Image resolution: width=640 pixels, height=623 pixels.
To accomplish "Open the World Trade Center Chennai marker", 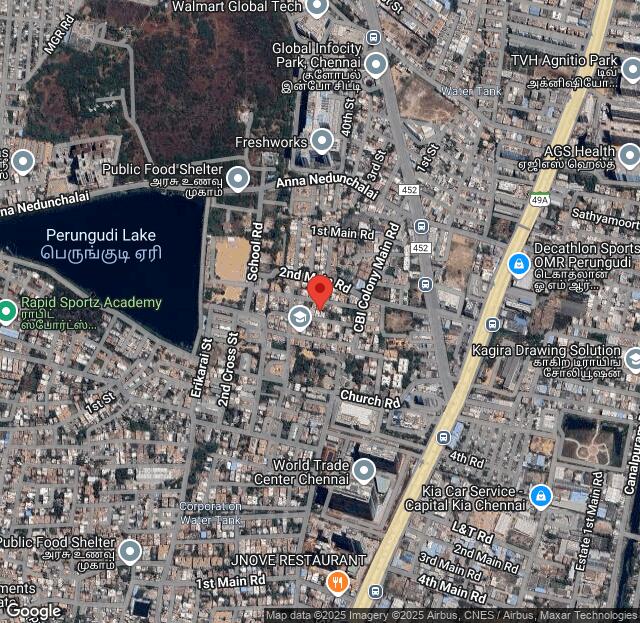I will click(364, 470).
